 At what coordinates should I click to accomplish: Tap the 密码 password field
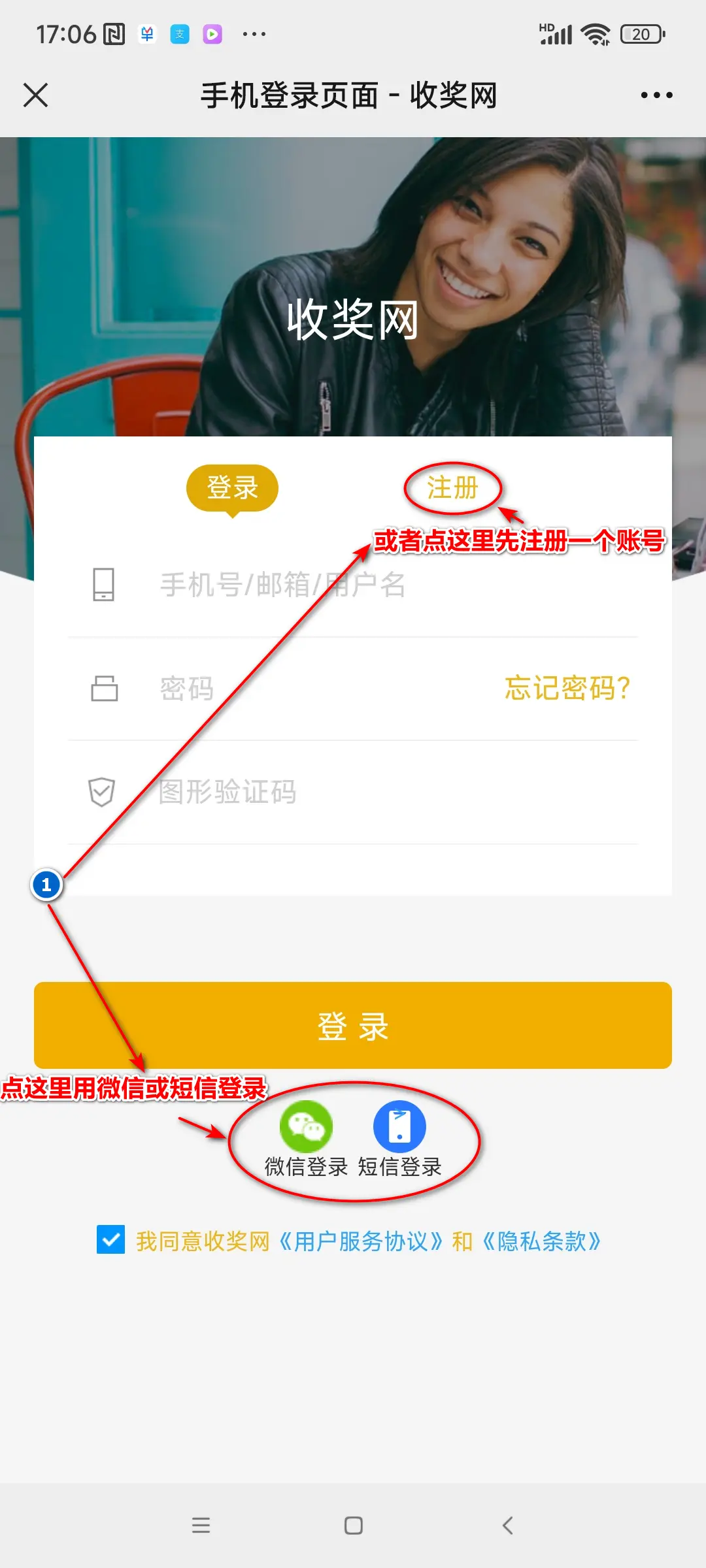click(314, 689)
